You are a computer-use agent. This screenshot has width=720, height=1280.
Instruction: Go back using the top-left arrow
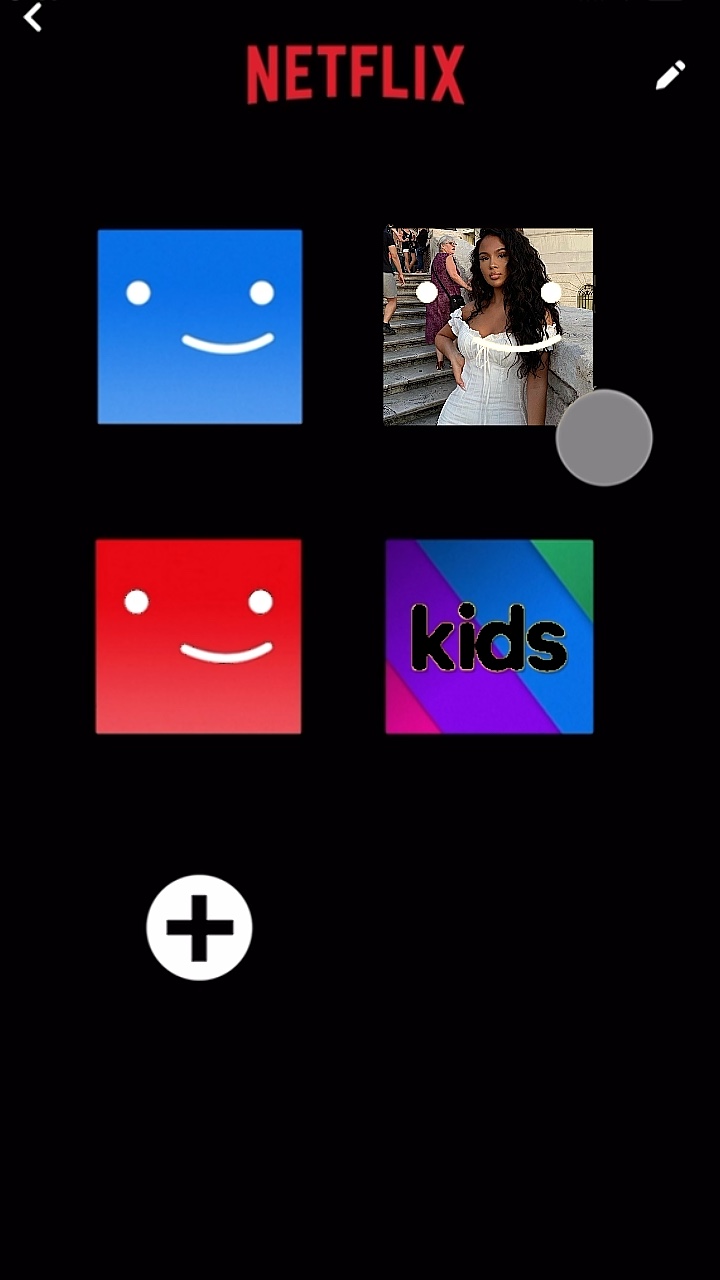pos(33,17)
